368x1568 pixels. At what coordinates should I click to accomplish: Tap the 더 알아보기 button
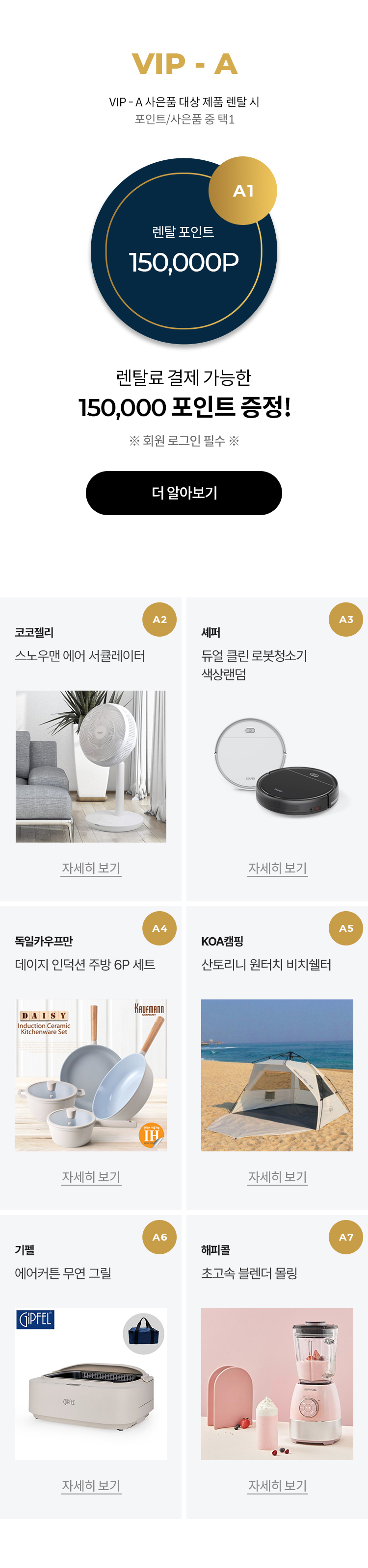[184, 493]
